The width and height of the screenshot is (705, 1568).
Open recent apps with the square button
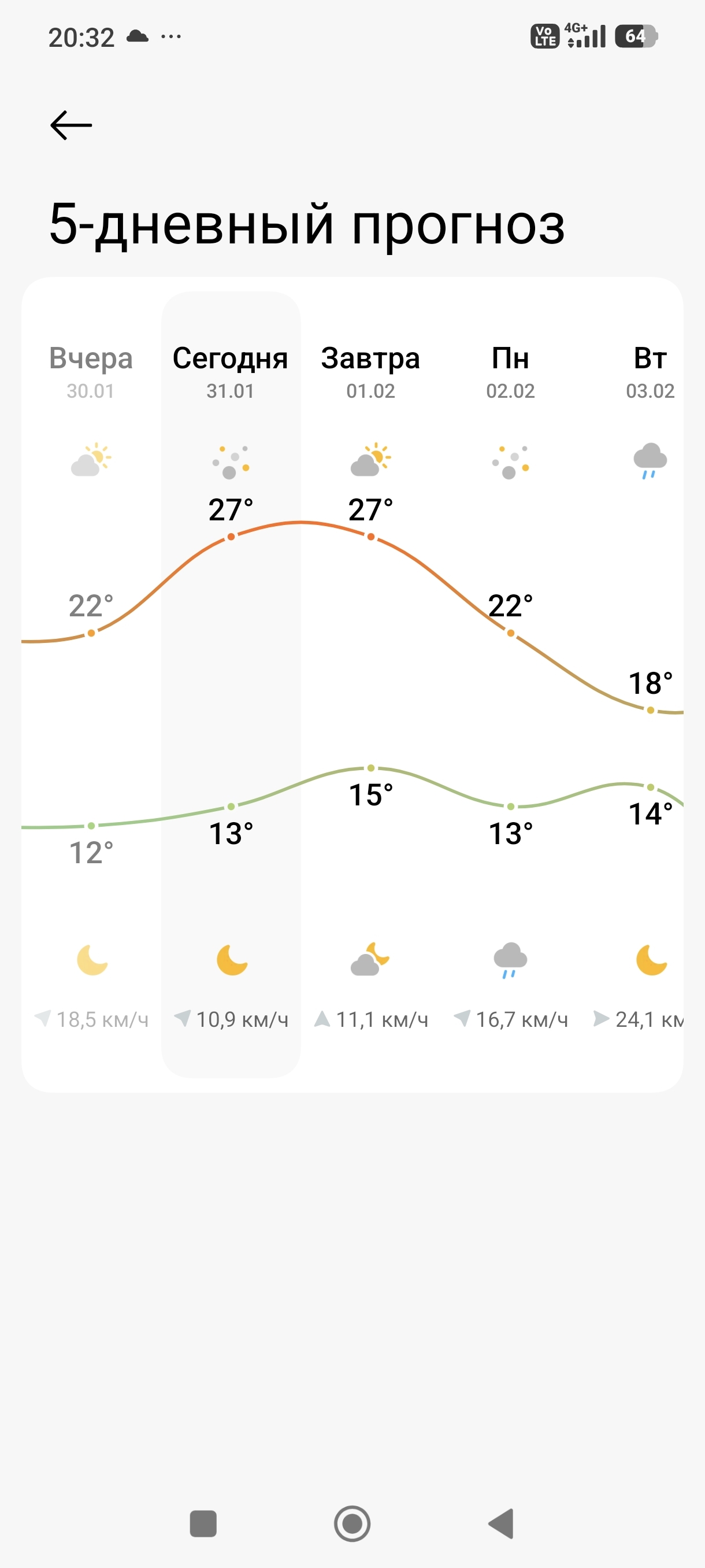pyautogui.click(x=203, y=1523)
